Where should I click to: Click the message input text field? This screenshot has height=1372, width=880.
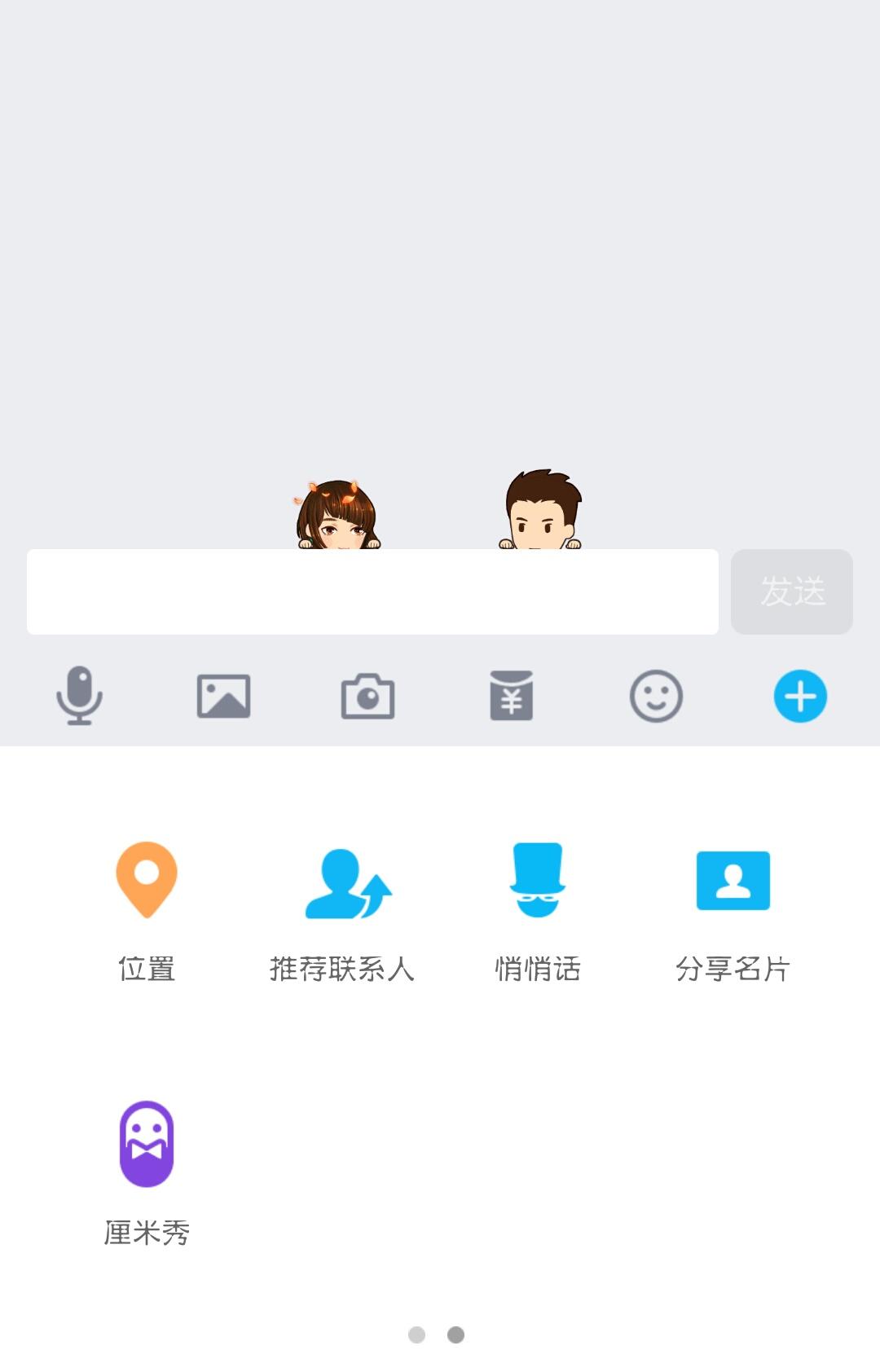[x=372, y=591]
